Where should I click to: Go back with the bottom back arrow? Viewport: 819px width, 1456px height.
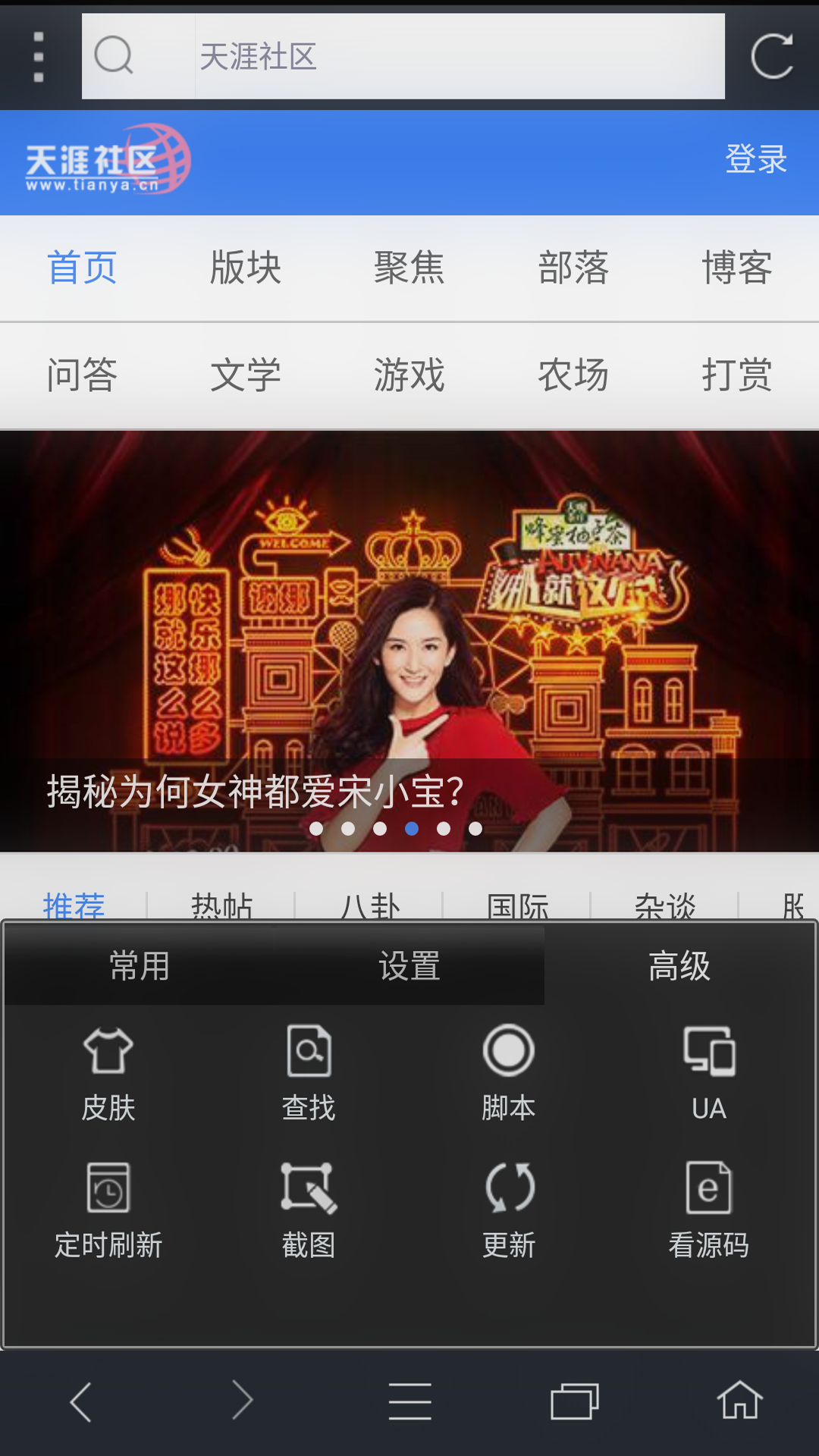pos(82,1401)
